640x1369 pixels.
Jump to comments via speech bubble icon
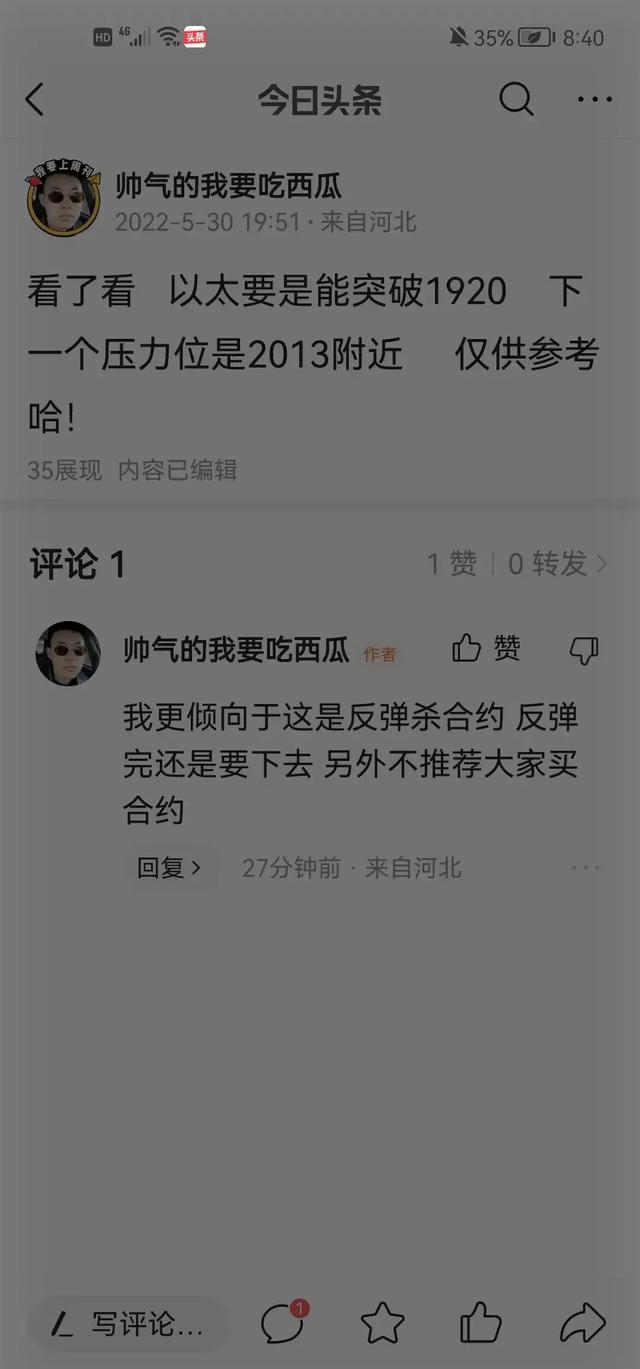[282, 1323]
